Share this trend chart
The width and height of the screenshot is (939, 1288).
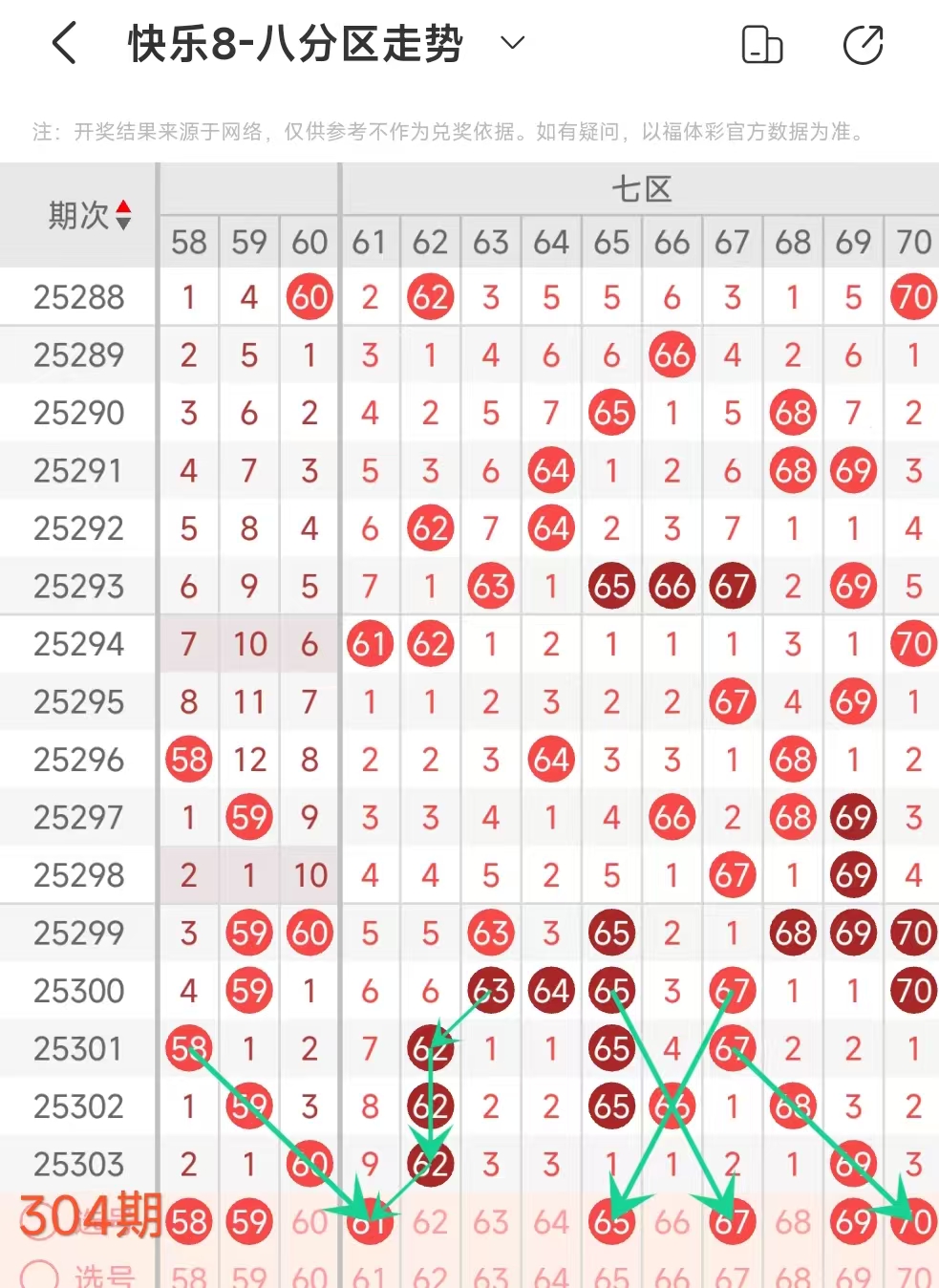(863, 45)
